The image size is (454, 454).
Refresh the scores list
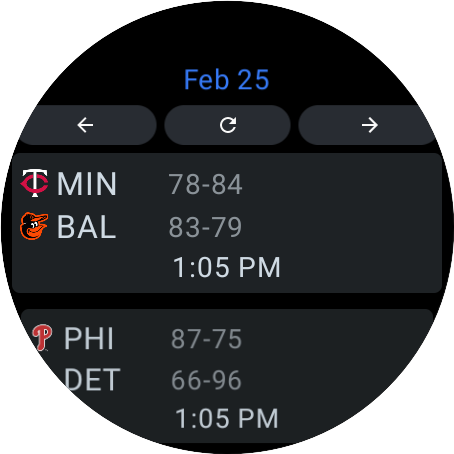coord(227,125)
